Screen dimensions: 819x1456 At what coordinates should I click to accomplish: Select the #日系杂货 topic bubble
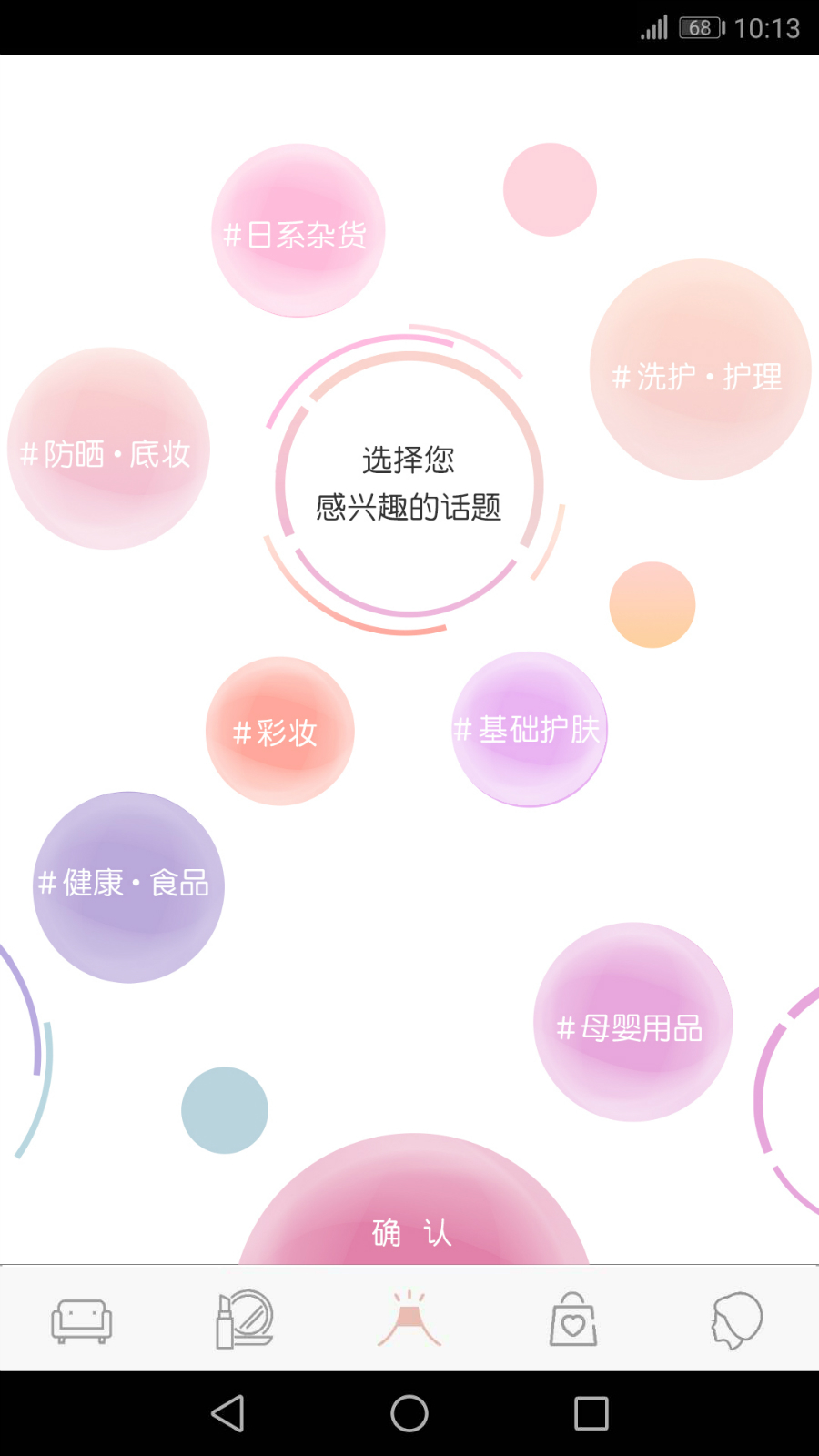(x=298, y=232)
